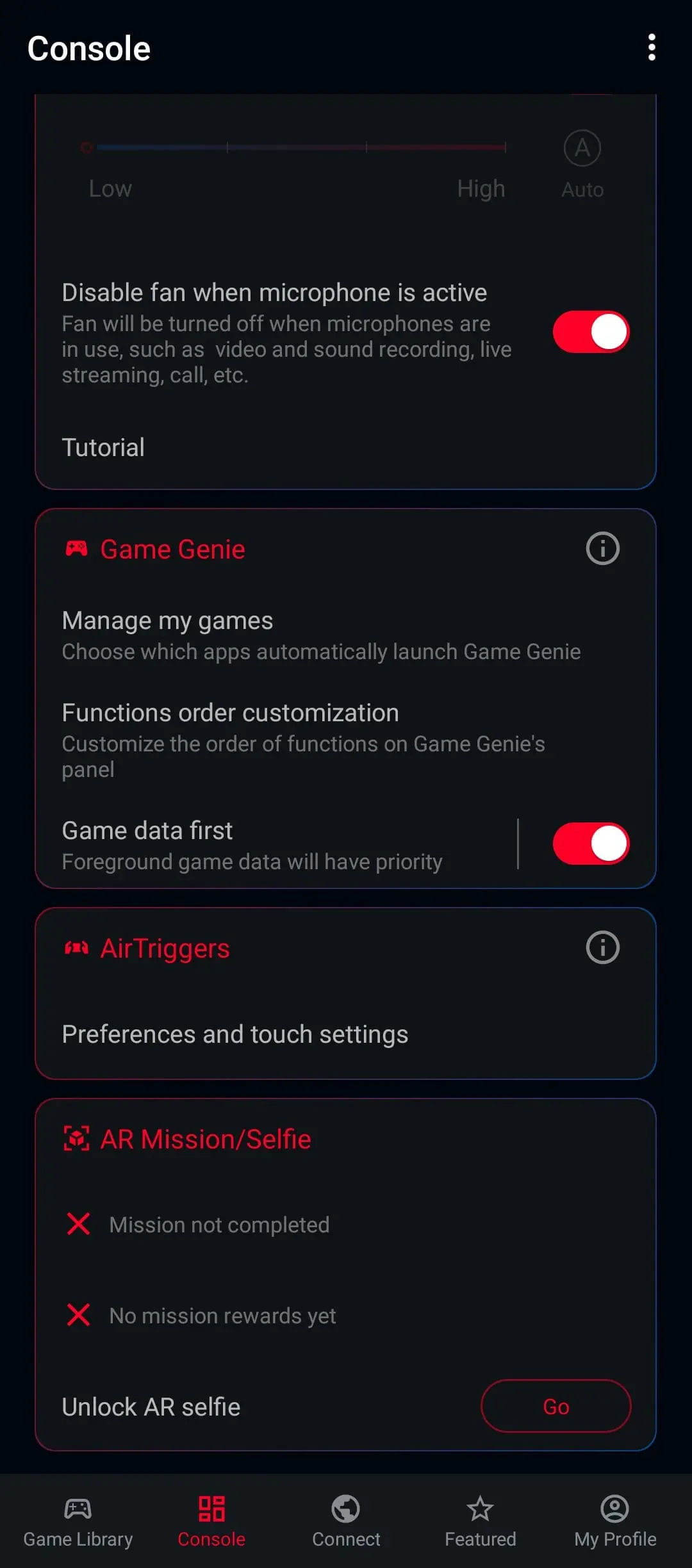692x1568 pixels.
Task: Open the three-dot overflow menu
Action: tap(652, 48)
